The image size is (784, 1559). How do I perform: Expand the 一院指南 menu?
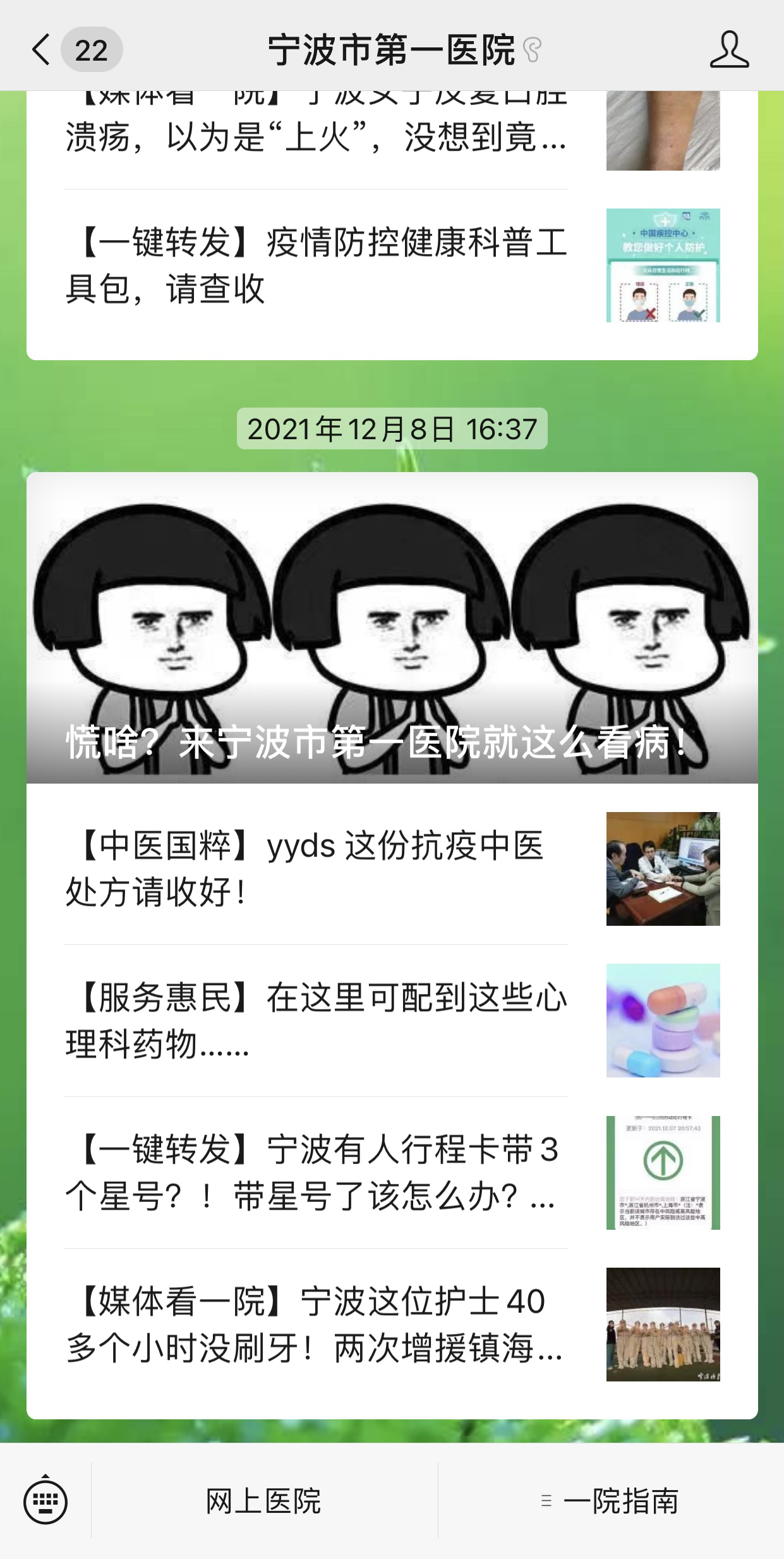click(610, 1501)
